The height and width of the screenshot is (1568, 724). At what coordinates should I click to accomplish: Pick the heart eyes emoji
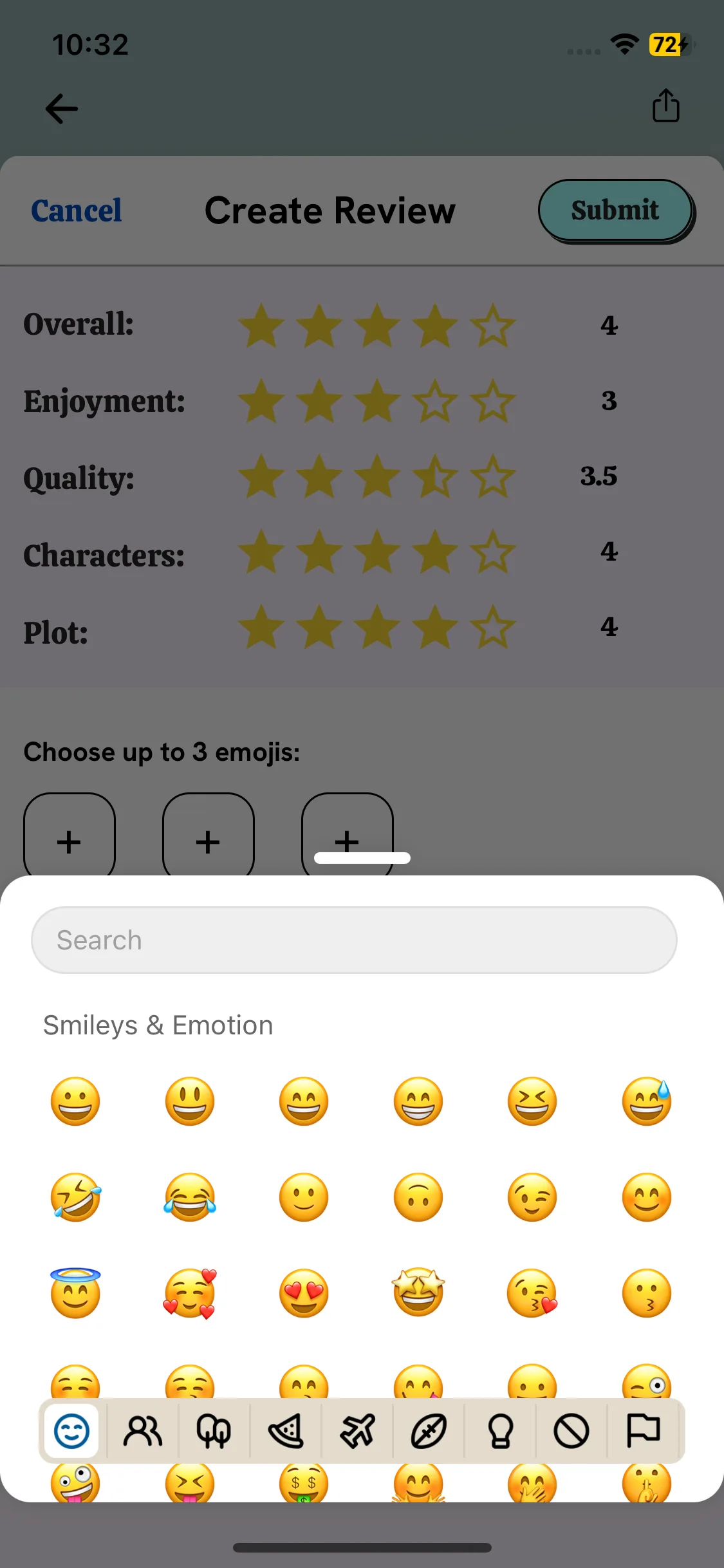tap(304, 1293)
